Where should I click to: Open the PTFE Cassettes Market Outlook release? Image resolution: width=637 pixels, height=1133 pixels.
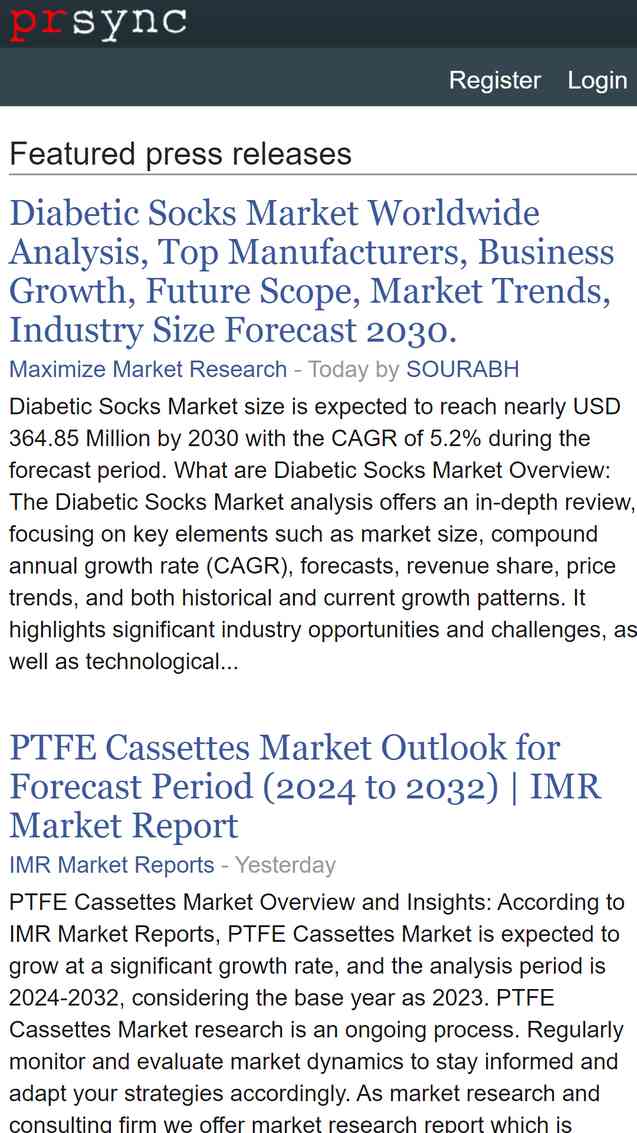pyautogui.click(x=305, y=787)
